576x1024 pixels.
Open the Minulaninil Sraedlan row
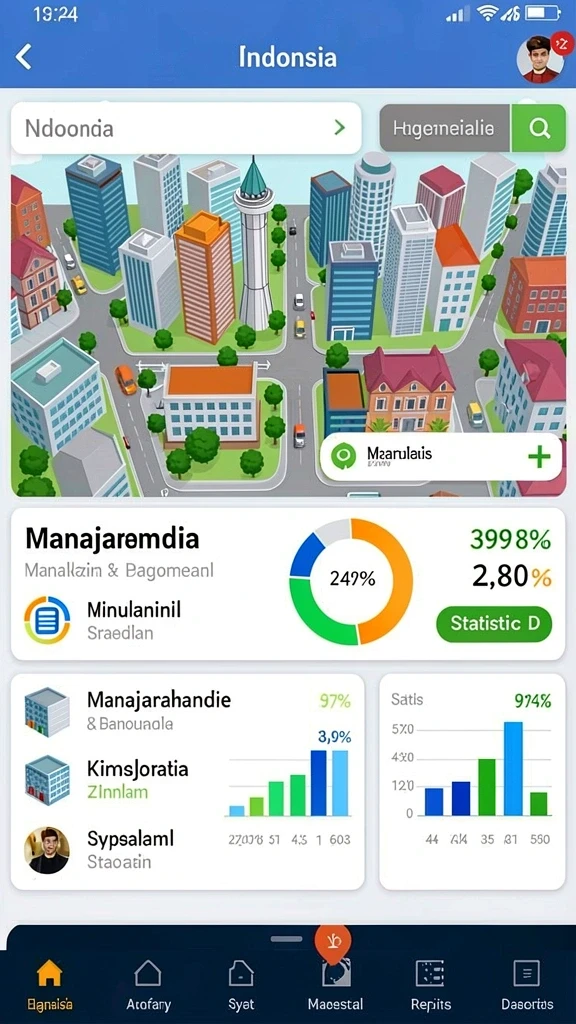(x=103, y=620)
